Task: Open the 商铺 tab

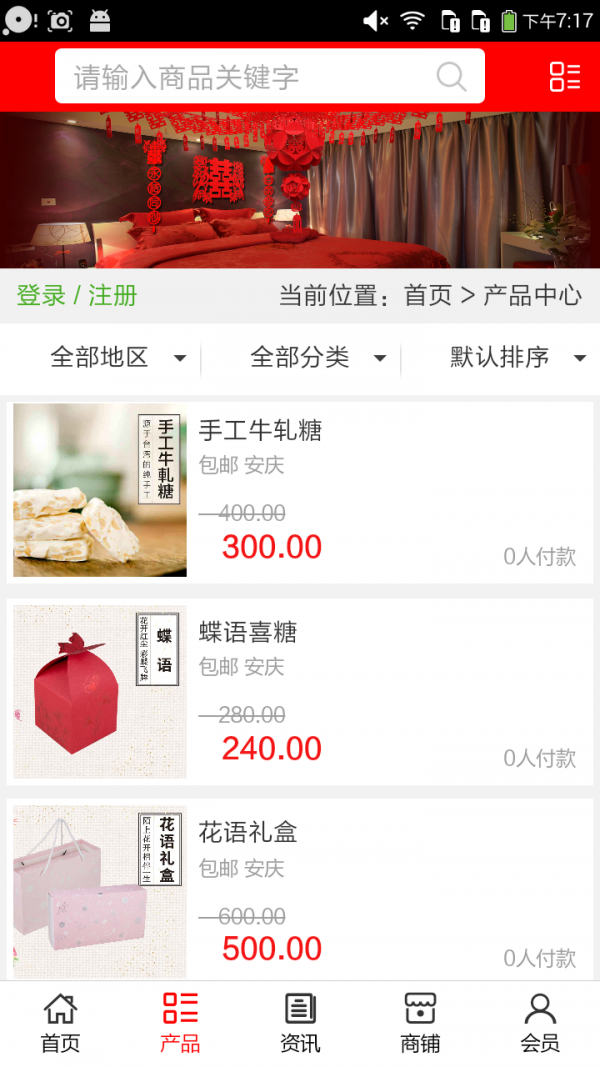Action: coord(420,1023)
